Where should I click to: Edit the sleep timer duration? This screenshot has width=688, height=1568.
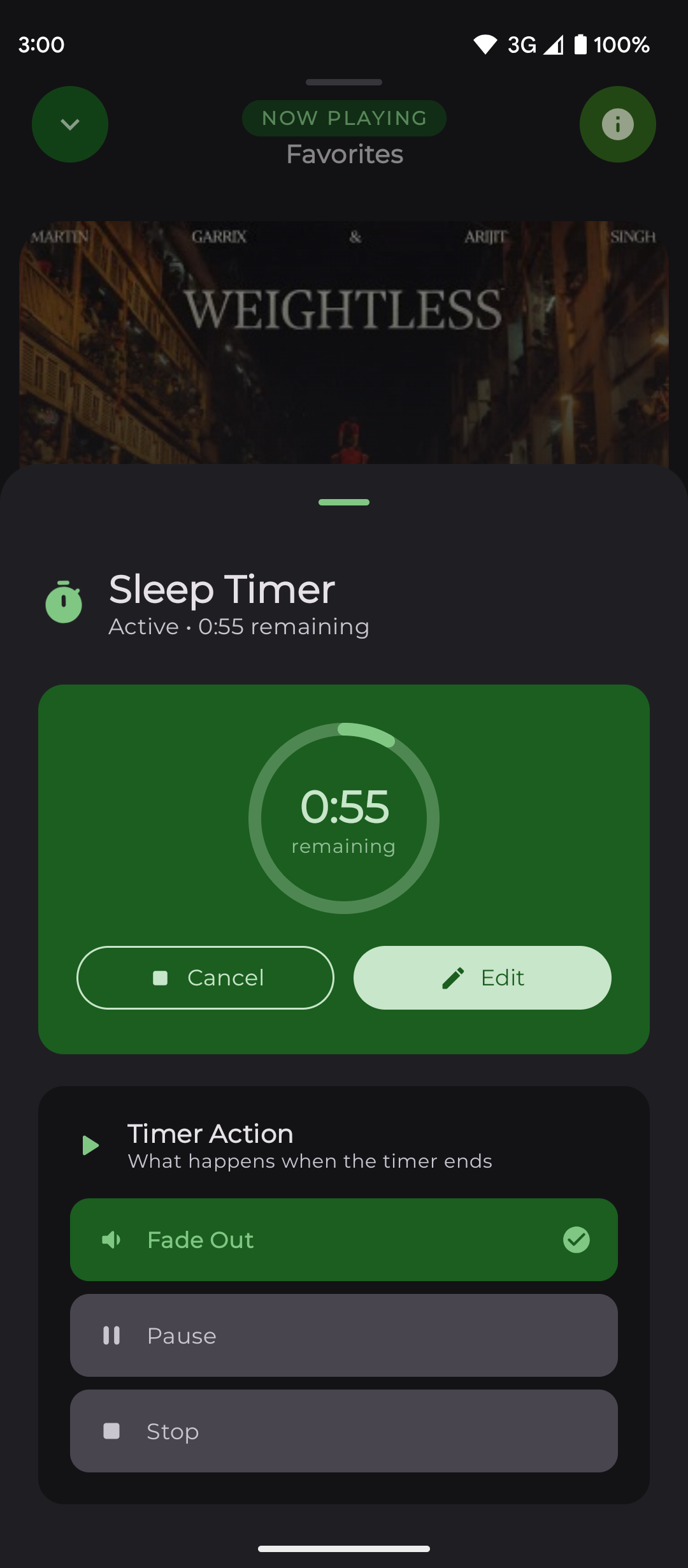point(482,977)
